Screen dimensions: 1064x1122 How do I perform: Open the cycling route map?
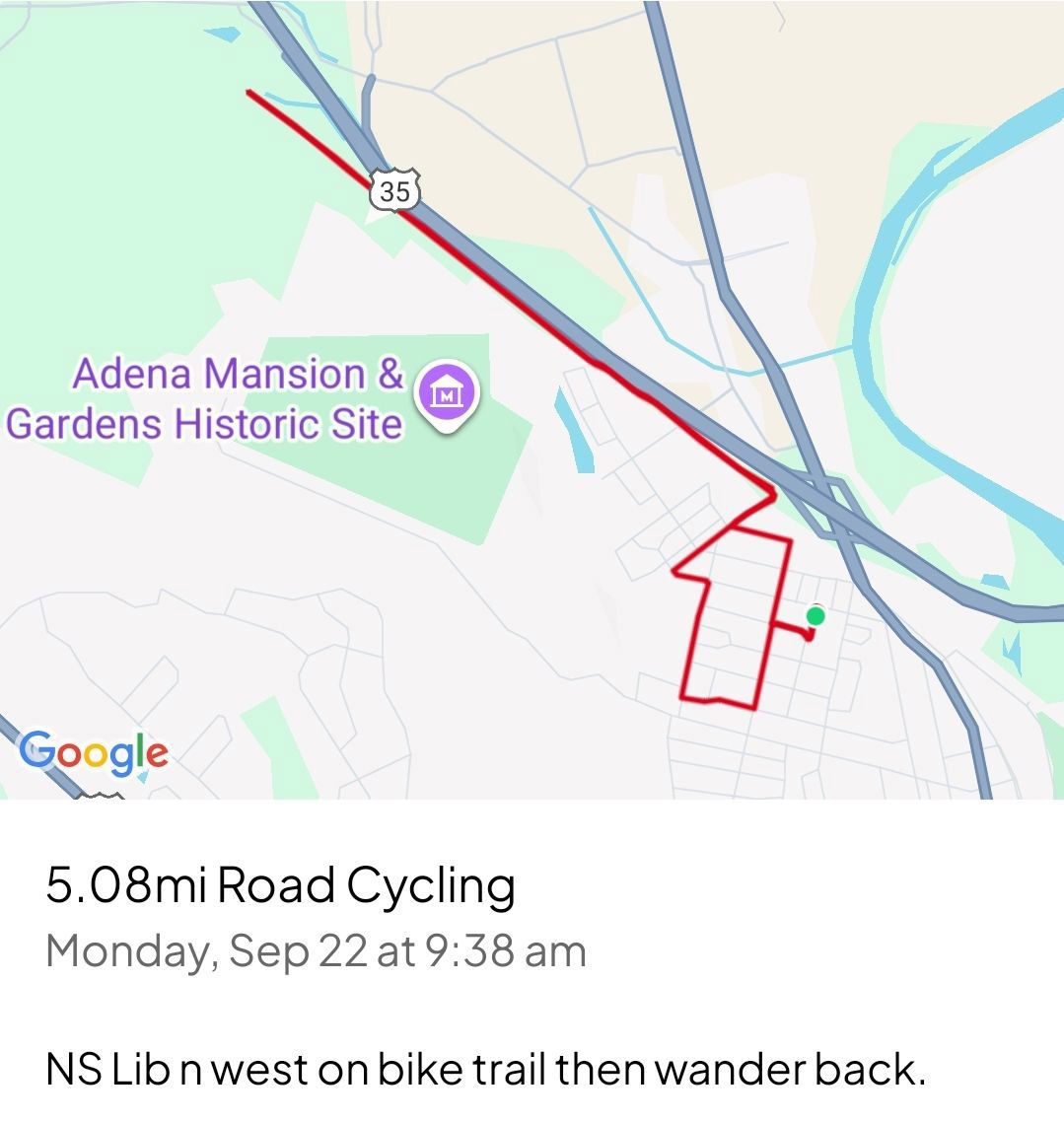click(532, 399)
